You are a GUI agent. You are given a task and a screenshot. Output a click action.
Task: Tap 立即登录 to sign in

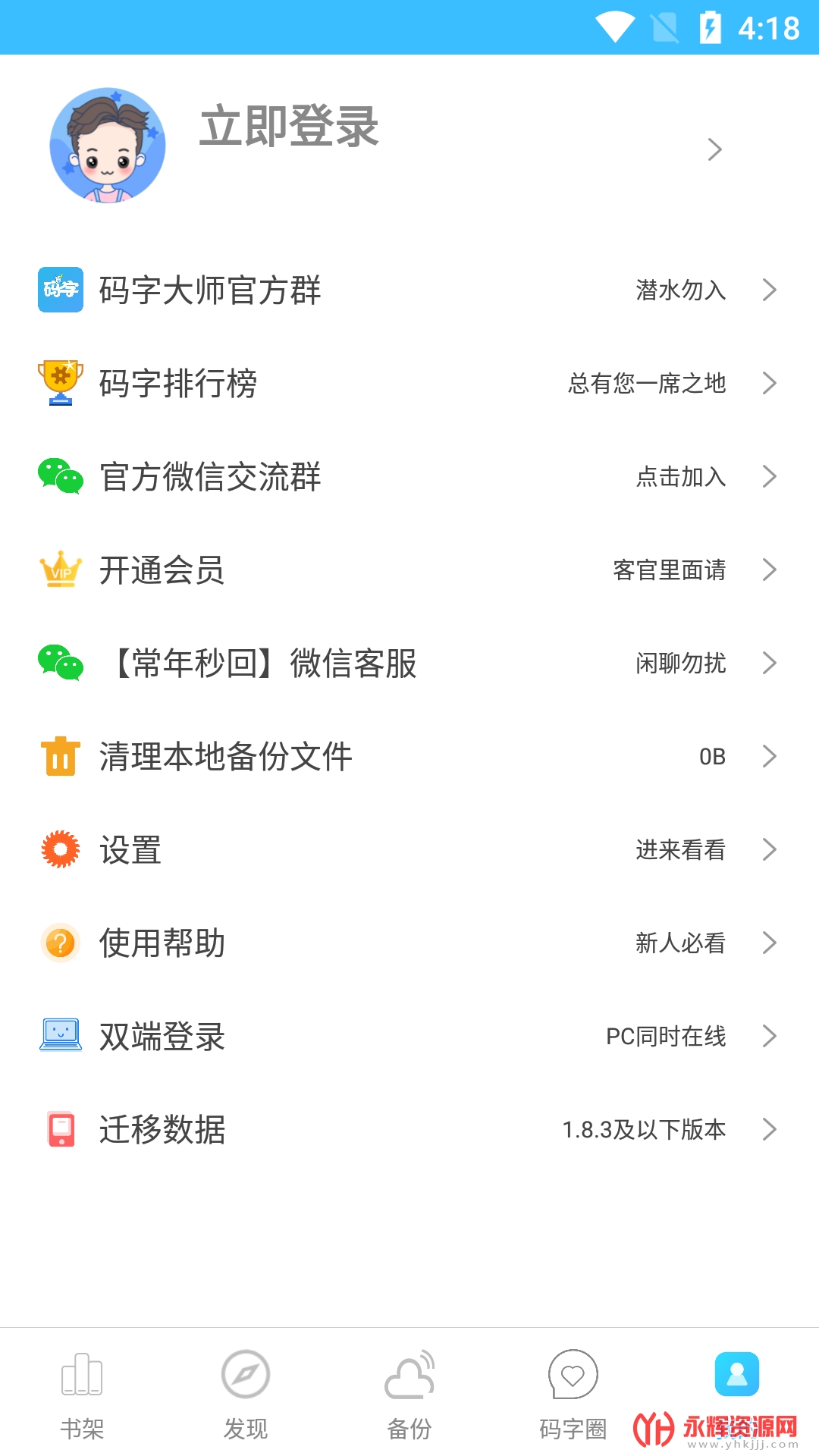288,127
